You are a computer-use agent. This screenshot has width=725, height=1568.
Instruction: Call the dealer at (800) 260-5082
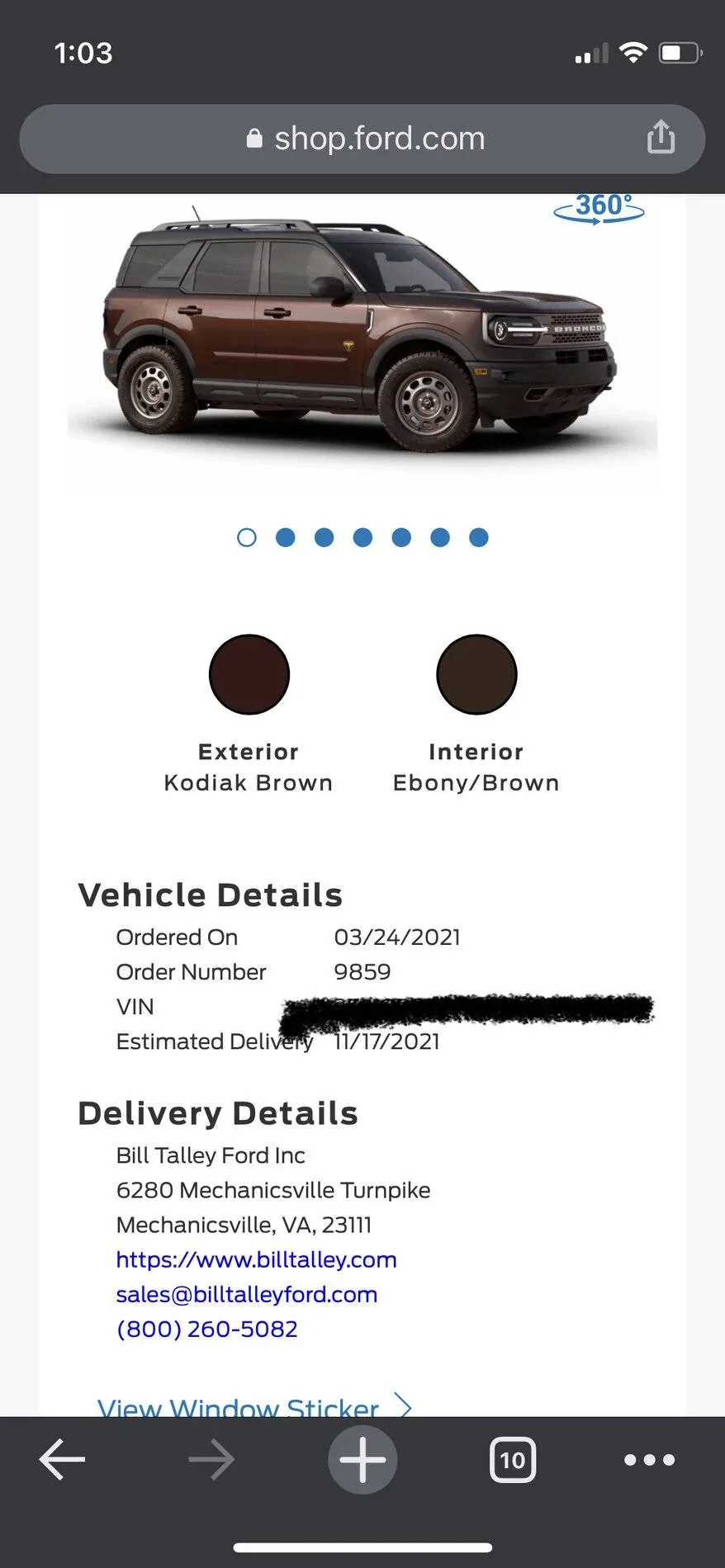pyautogui.click(x=206, y=1329)
